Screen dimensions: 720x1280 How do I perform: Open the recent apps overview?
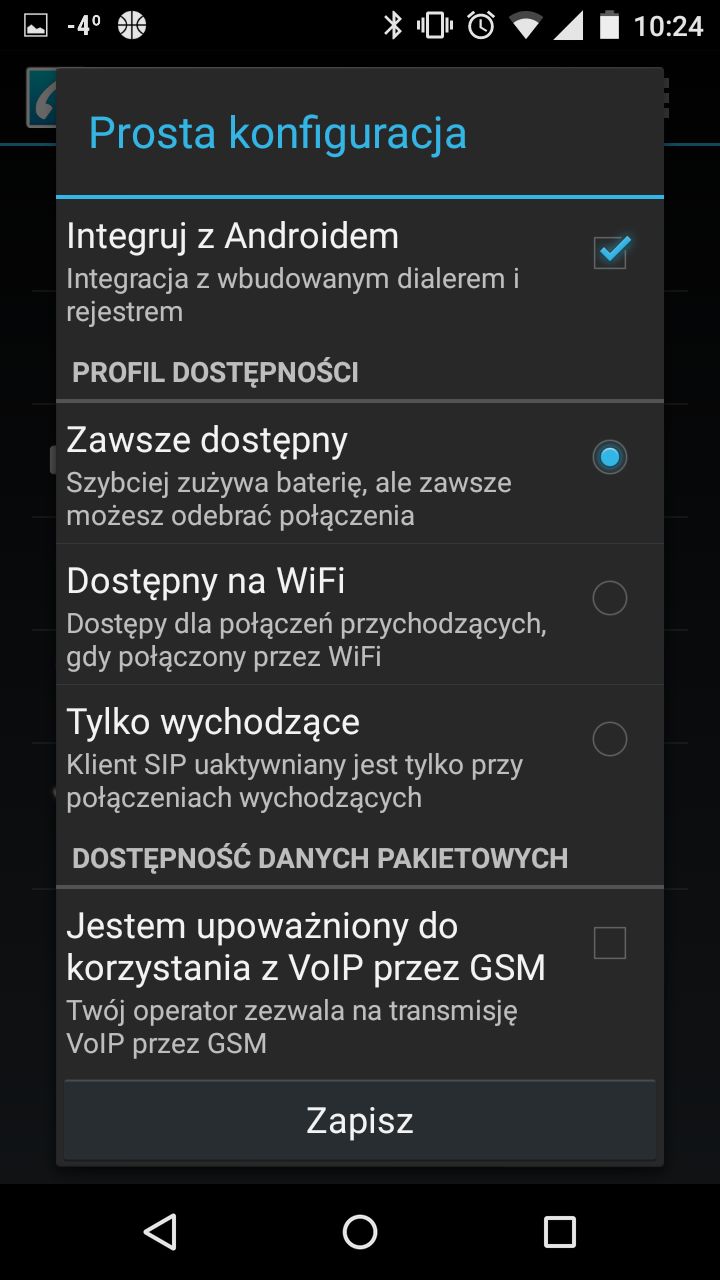click(560, 1232)
